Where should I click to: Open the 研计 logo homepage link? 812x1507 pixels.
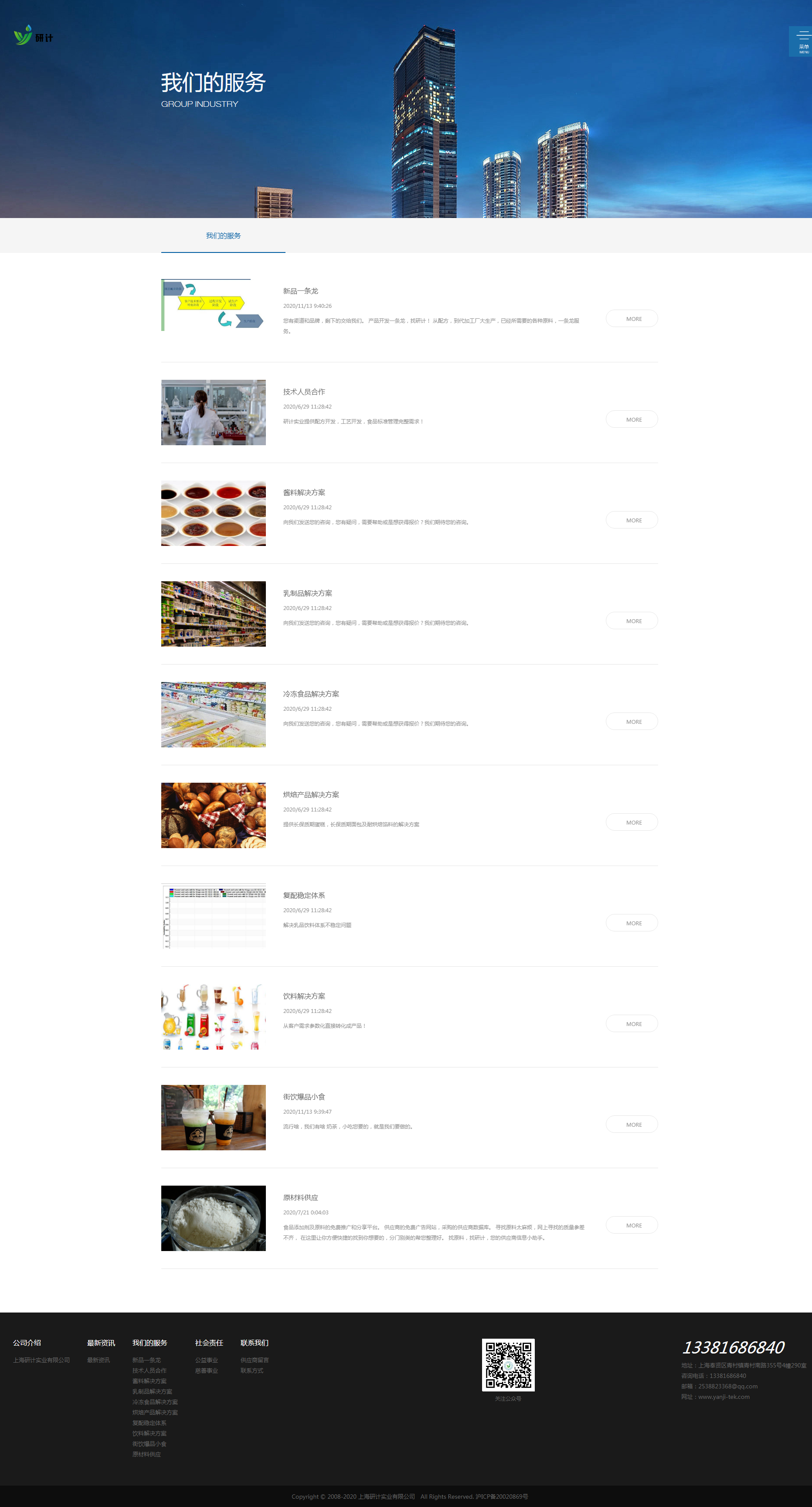33,36
